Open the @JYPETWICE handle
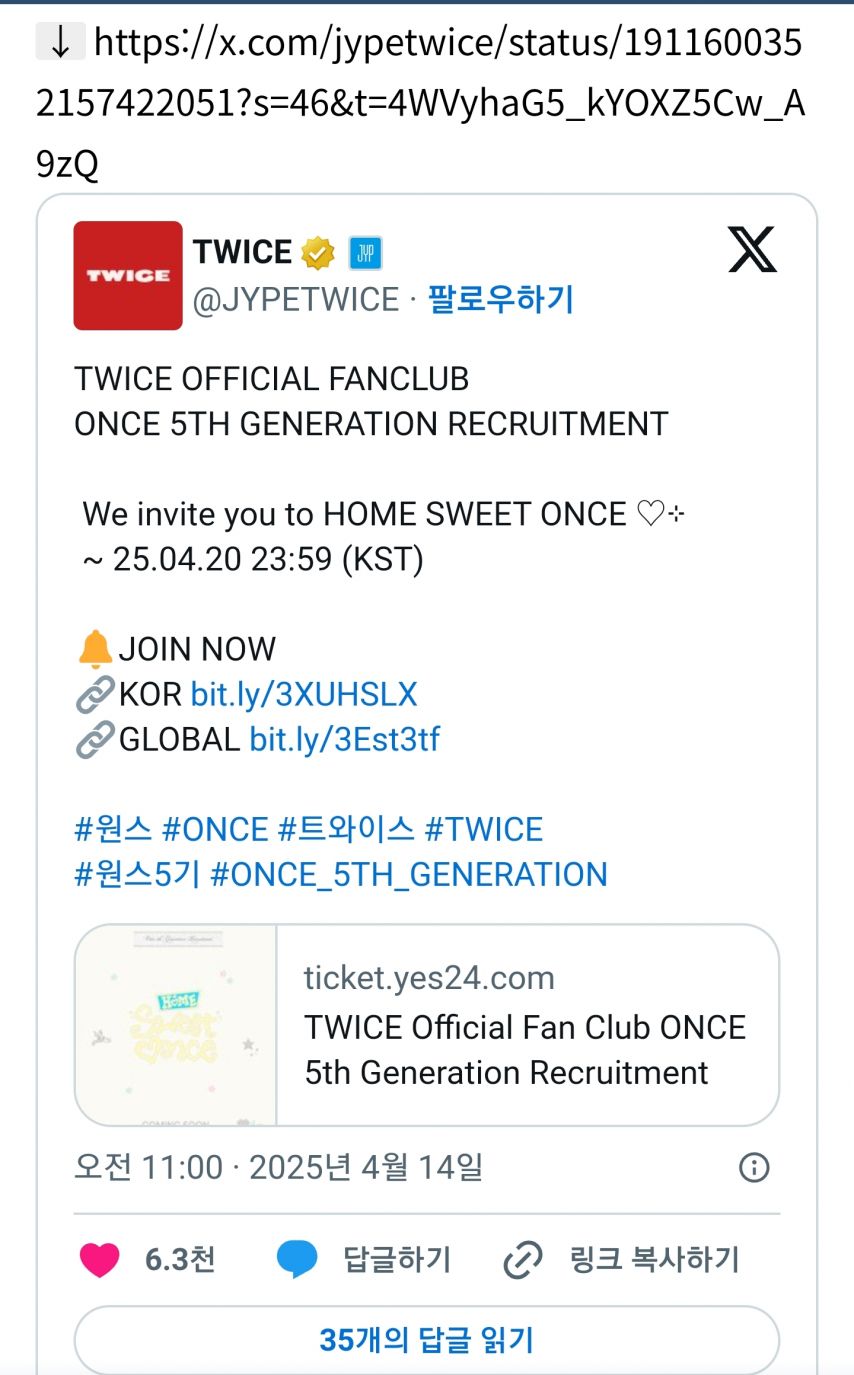The width and height of the screenshot is (854, 1375). (296, 299)
